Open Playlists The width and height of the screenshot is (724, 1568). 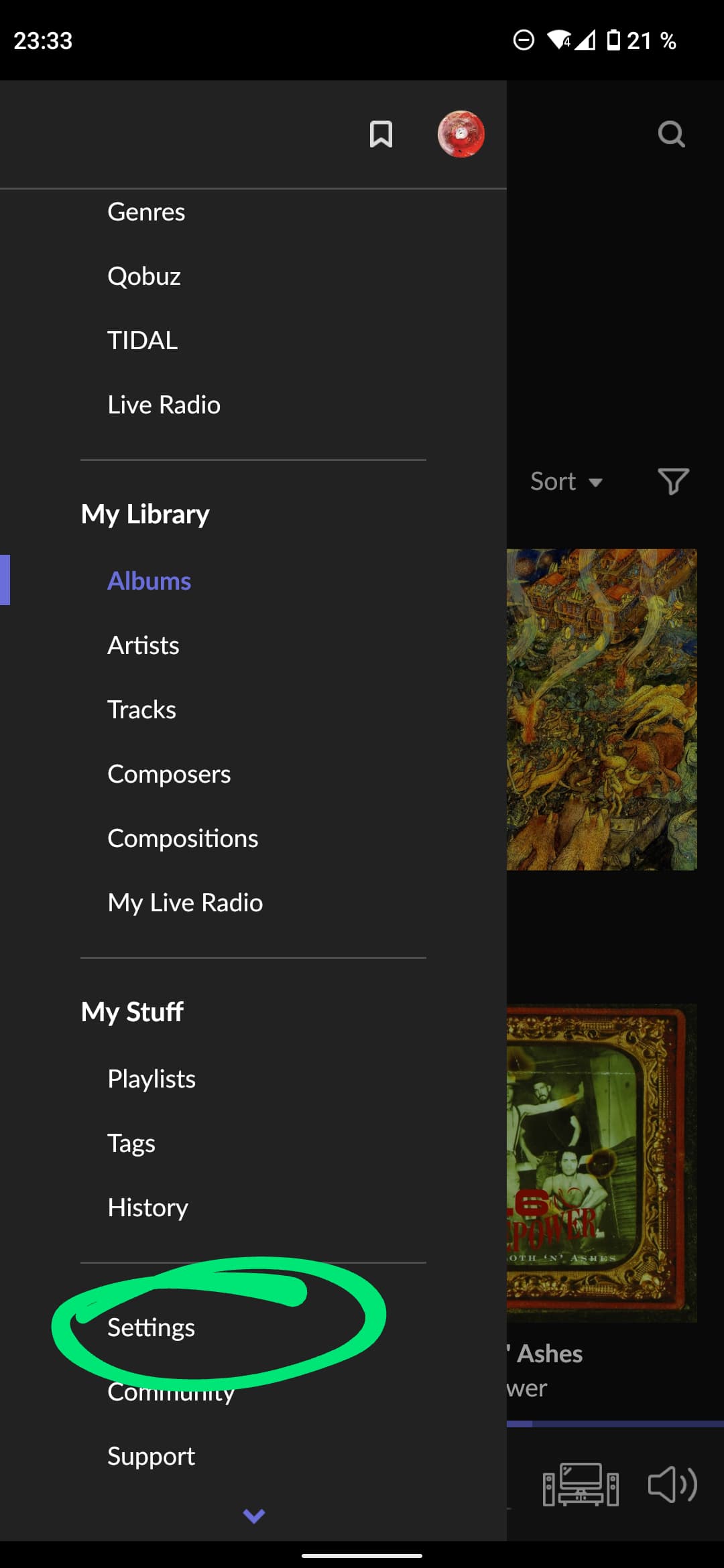click(152, 1079)
